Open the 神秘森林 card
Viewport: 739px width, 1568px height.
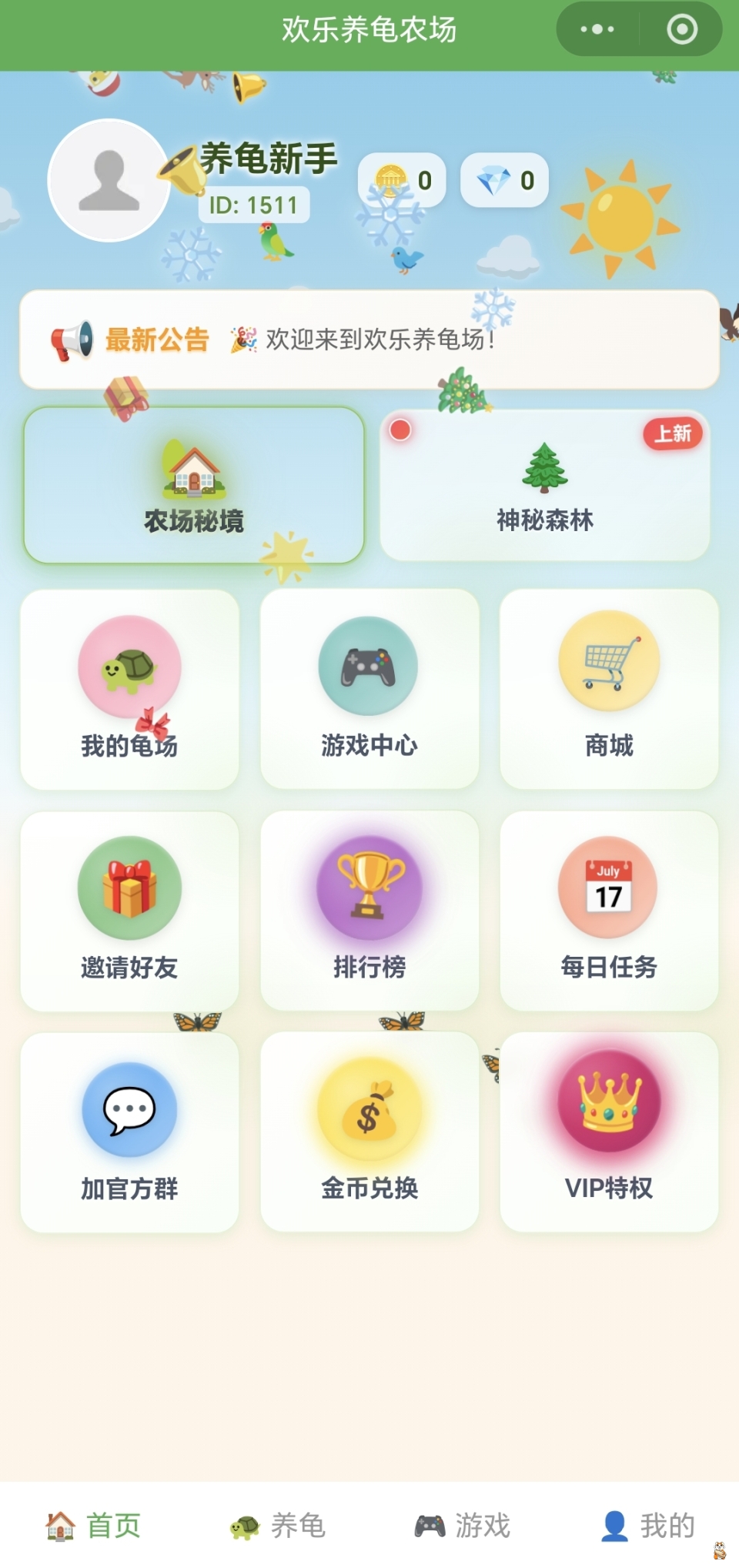point(545,486)
